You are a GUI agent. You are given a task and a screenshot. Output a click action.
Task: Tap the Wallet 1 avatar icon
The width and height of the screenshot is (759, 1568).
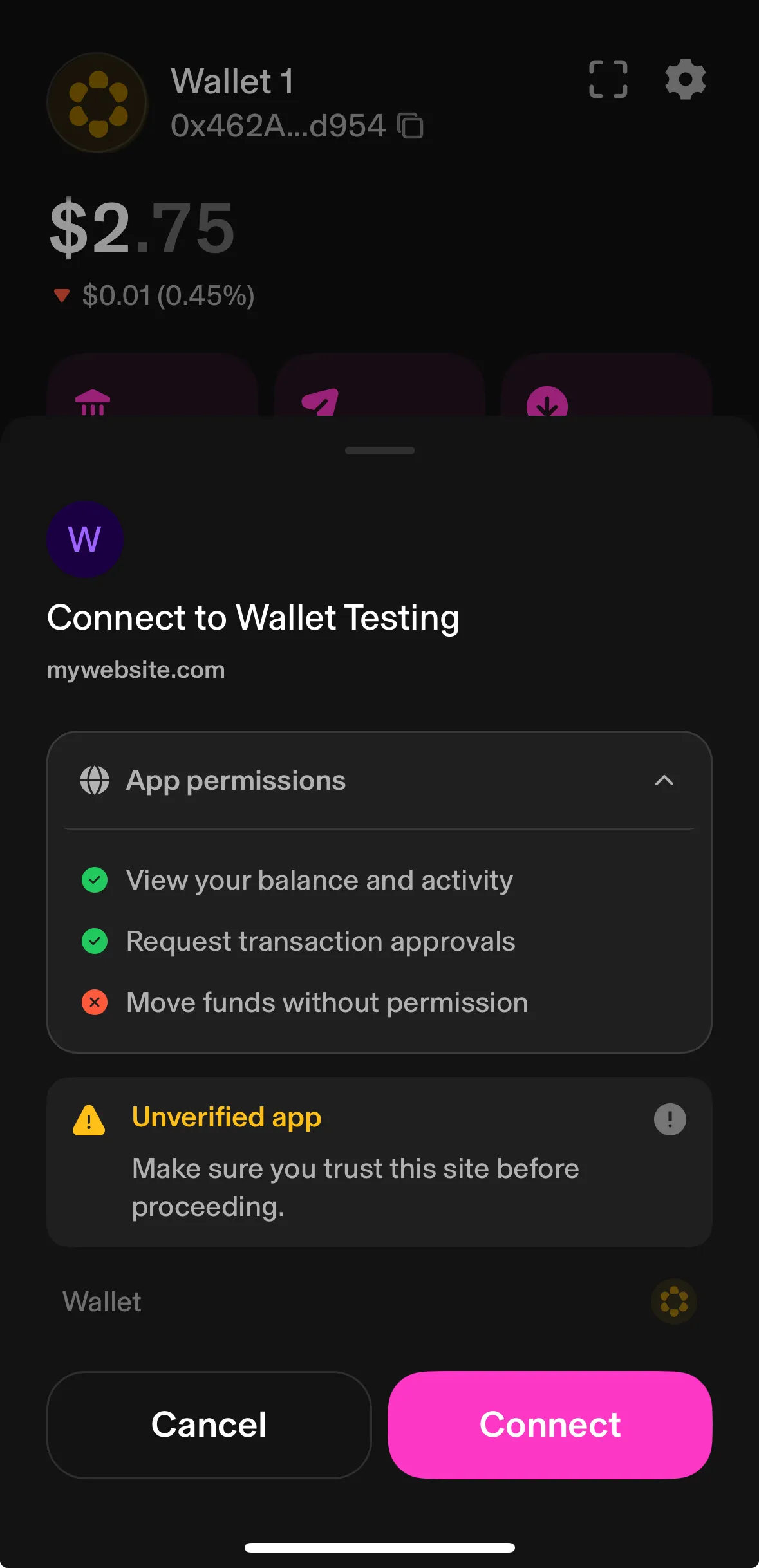coord(97,103)
